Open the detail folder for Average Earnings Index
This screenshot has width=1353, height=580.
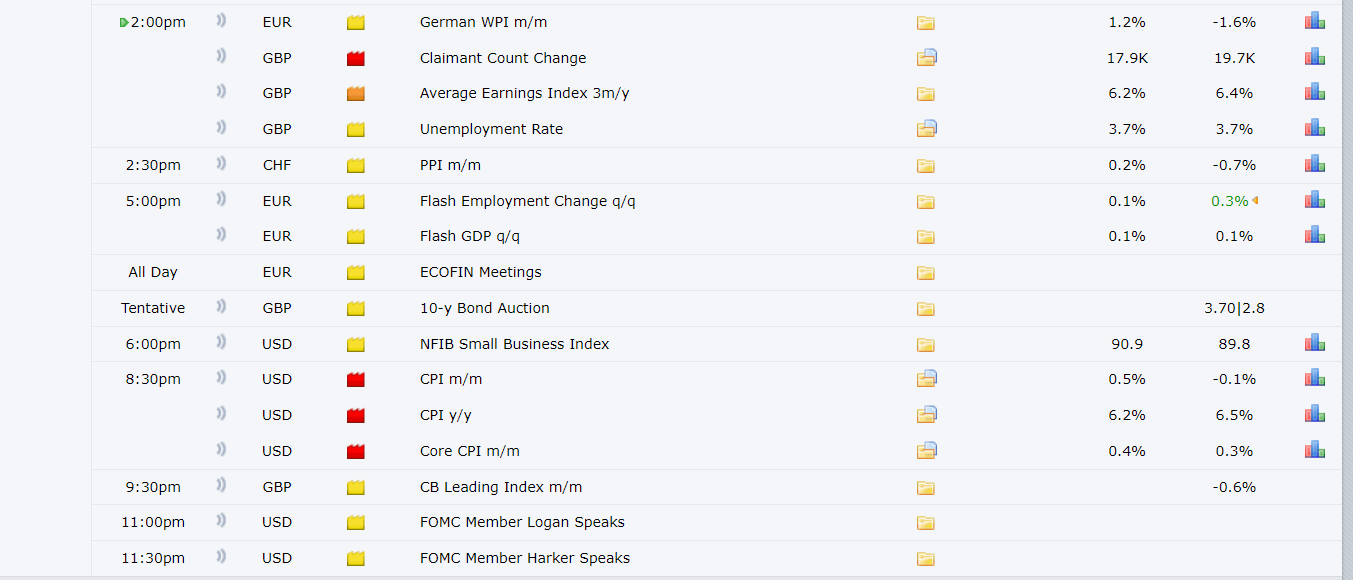pos(925,94)
